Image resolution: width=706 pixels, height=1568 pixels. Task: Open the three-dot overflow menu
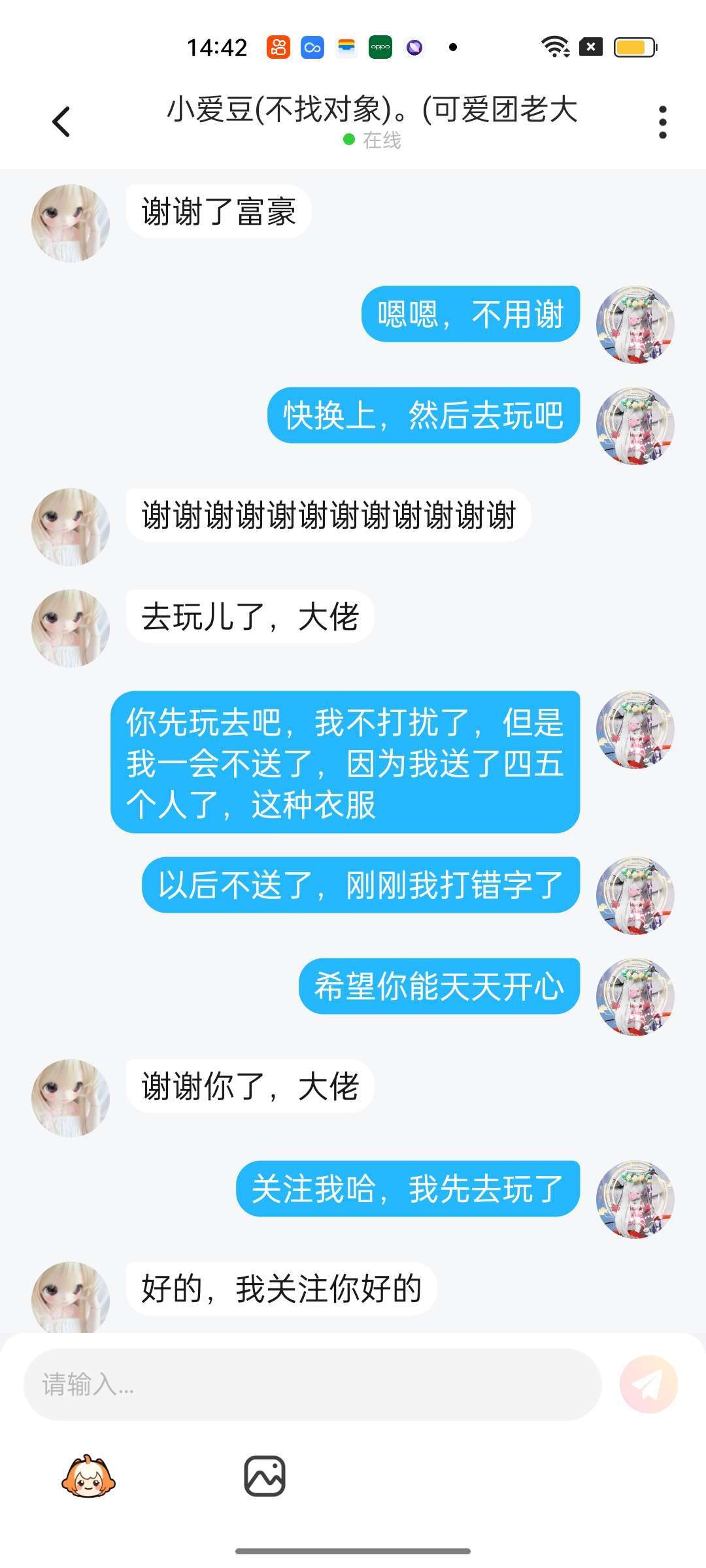click(x=662, y=122)
